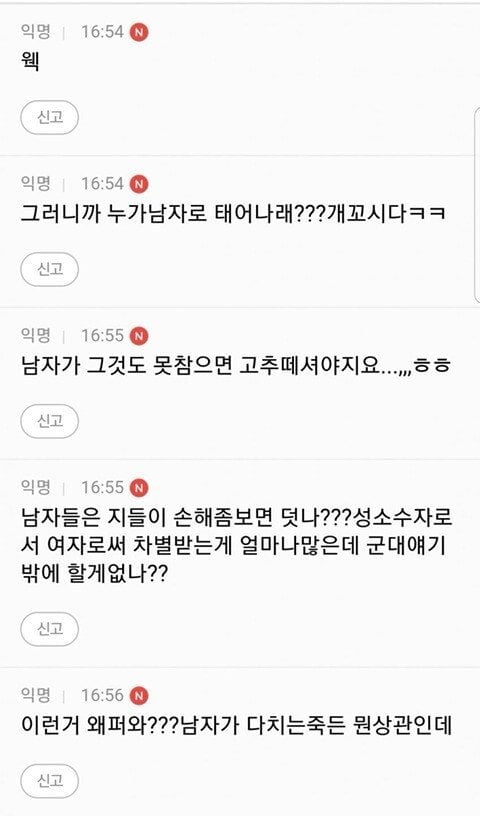Viewport: 480px width, 816px height.
Task: Tap 신고 under the '웩' comment
Action: coord(49,118)
